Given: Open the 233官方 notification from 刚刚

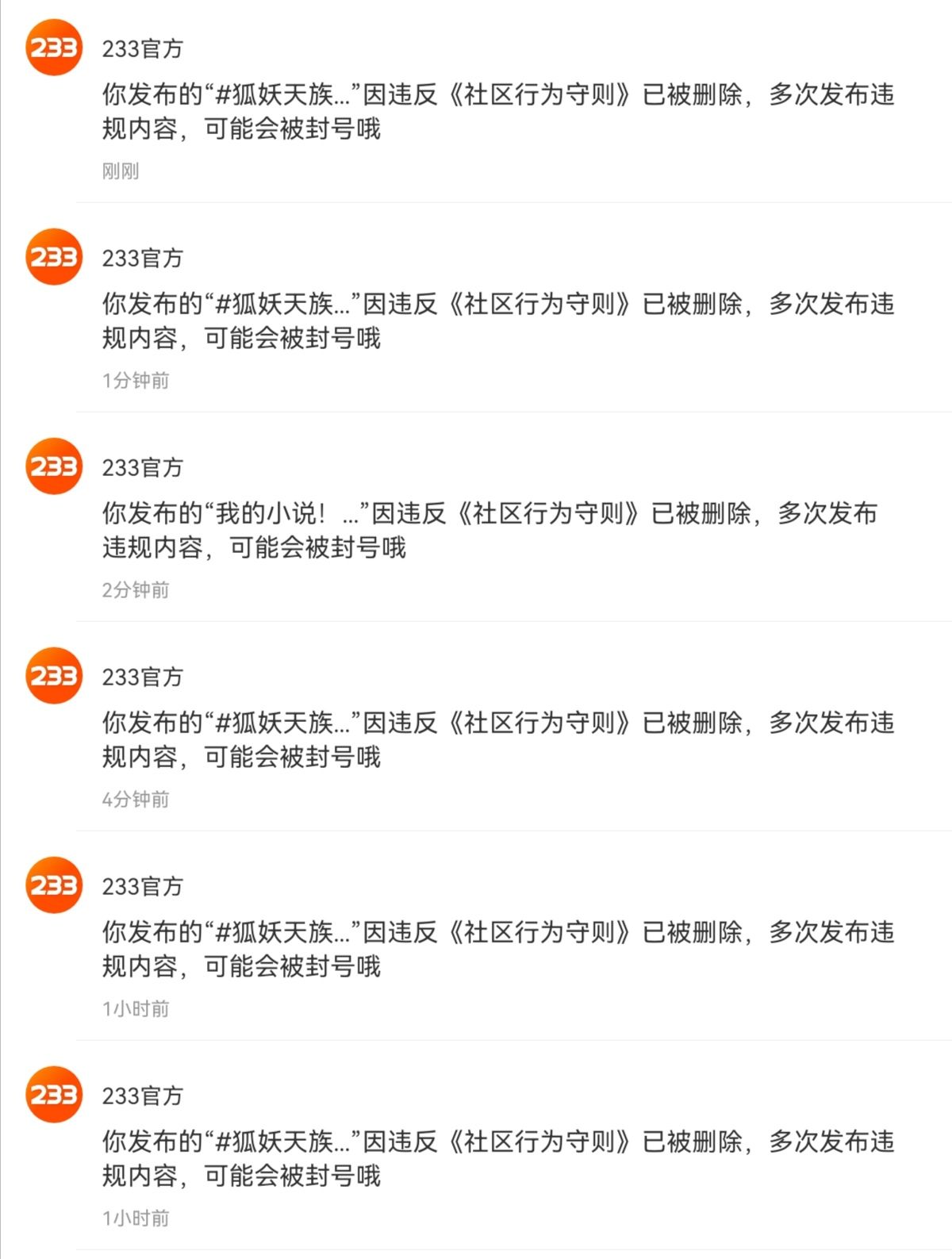Looking at the screenshot, I should tap(498, 111).
